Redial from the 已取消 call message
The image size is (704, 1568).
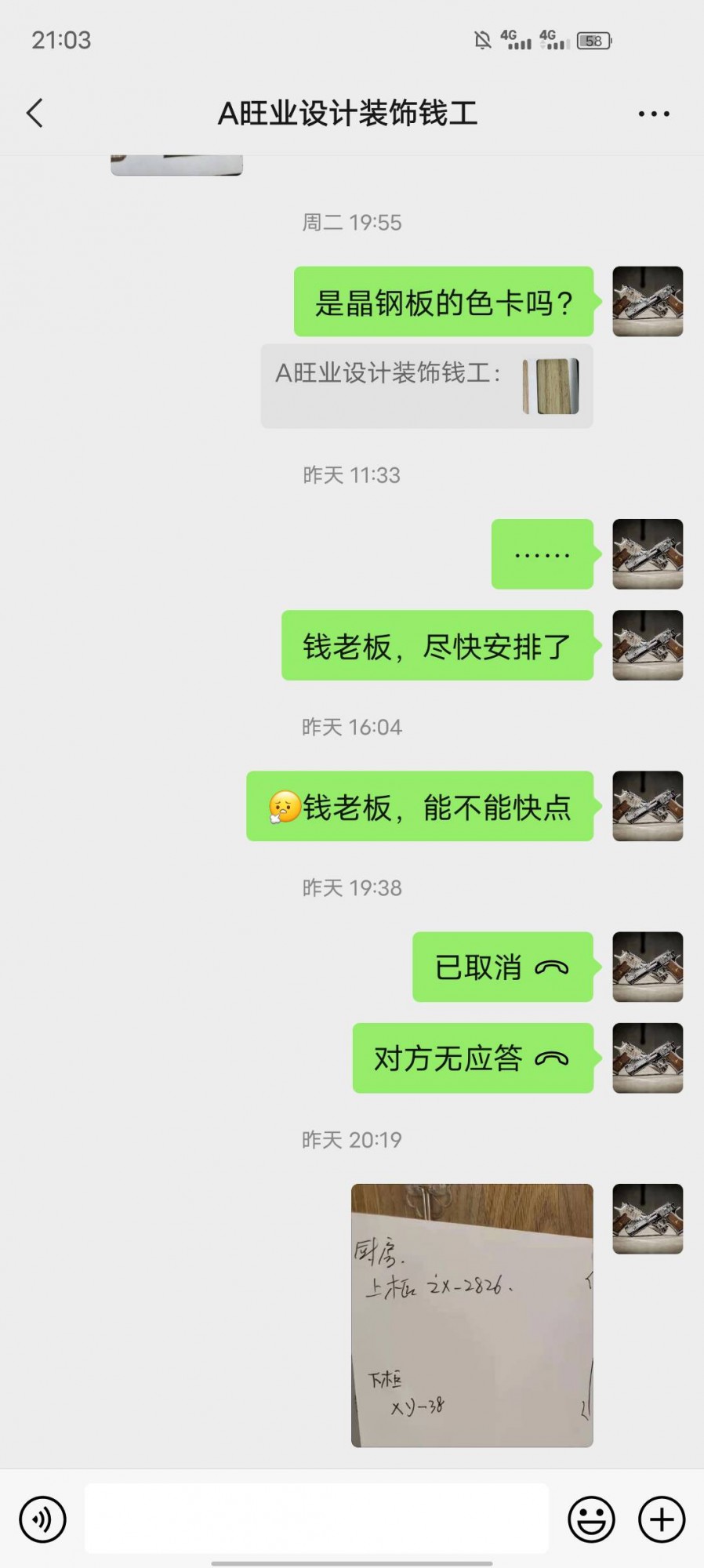[x=503, y=967]
